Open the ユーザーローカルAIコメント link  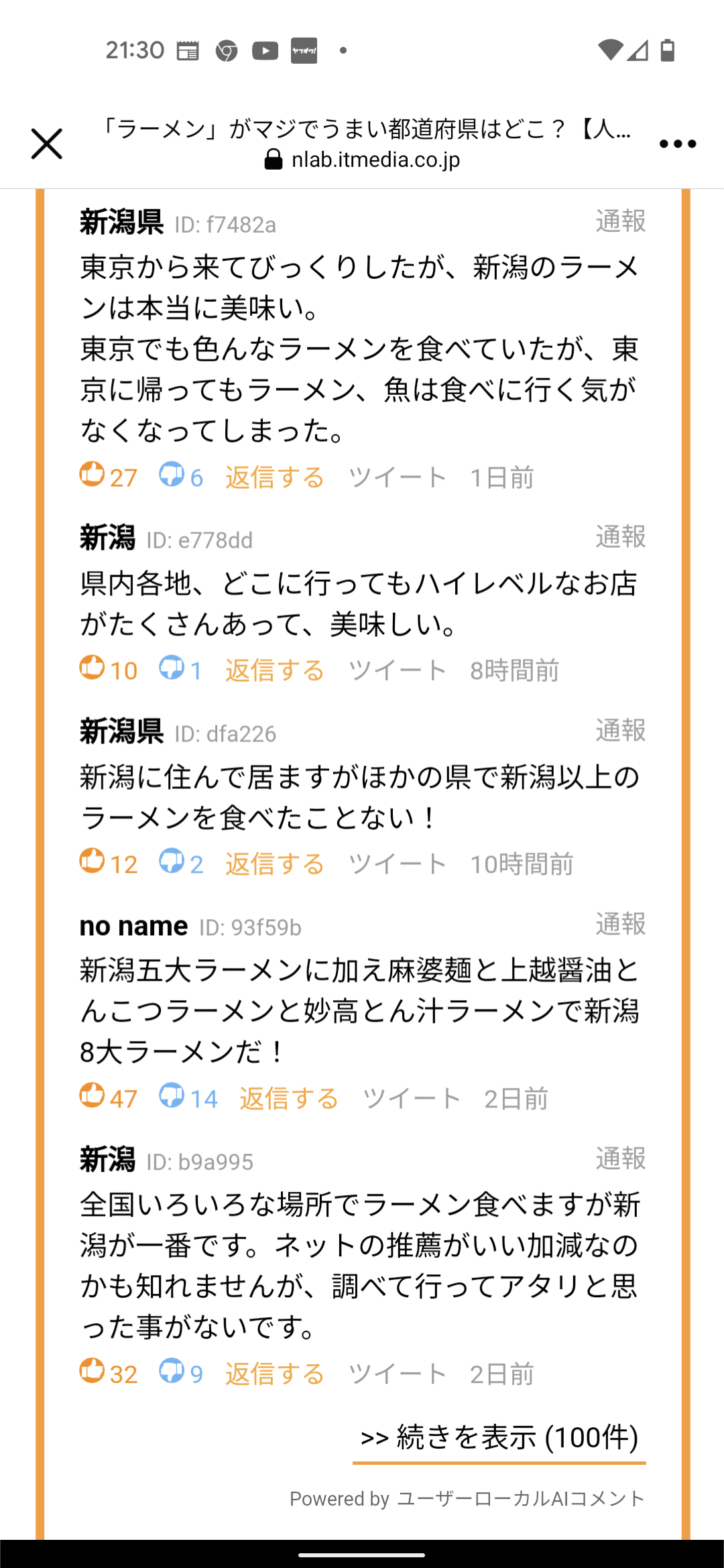pos(521,1499)
